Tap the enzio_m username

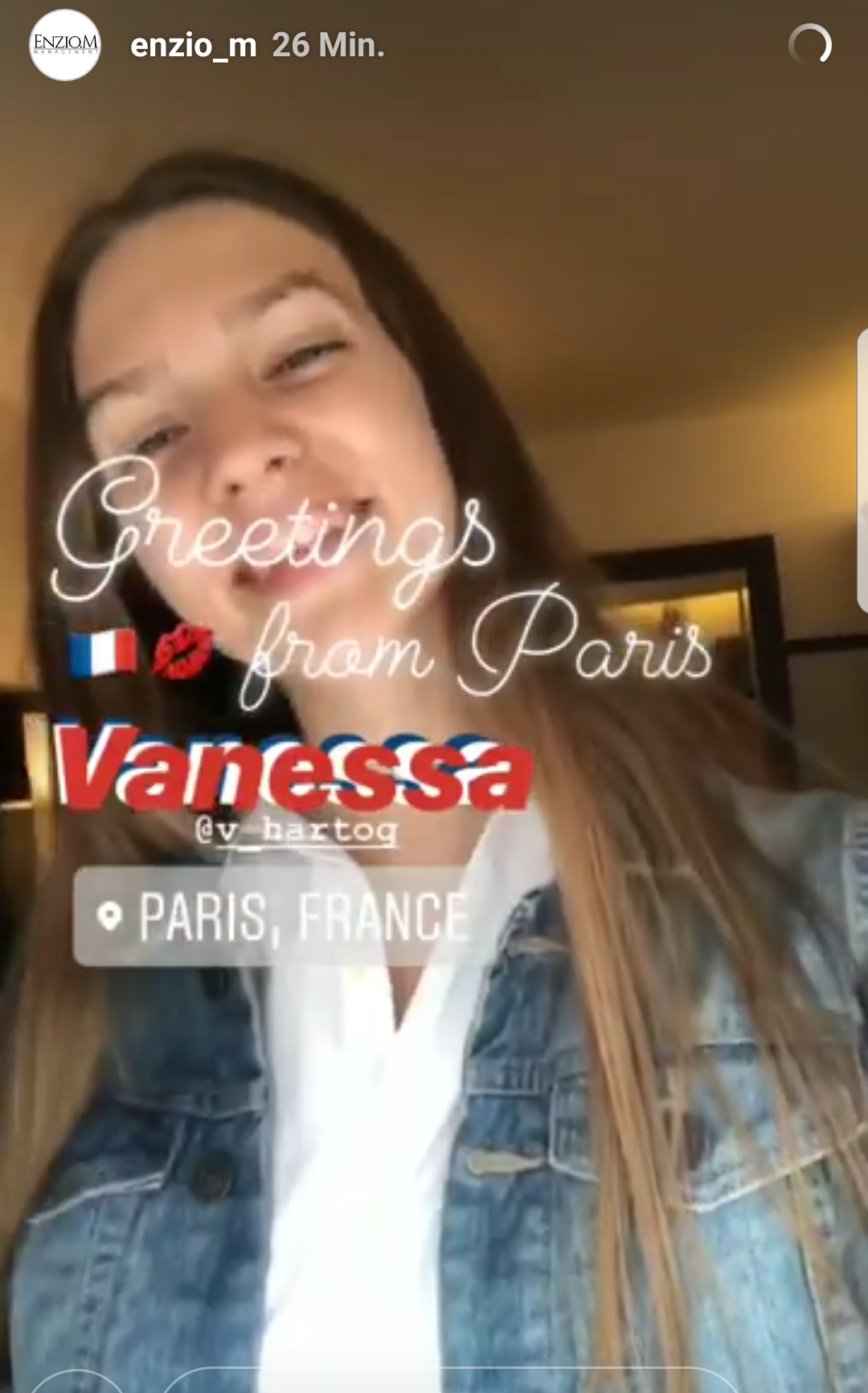point(194,45)
